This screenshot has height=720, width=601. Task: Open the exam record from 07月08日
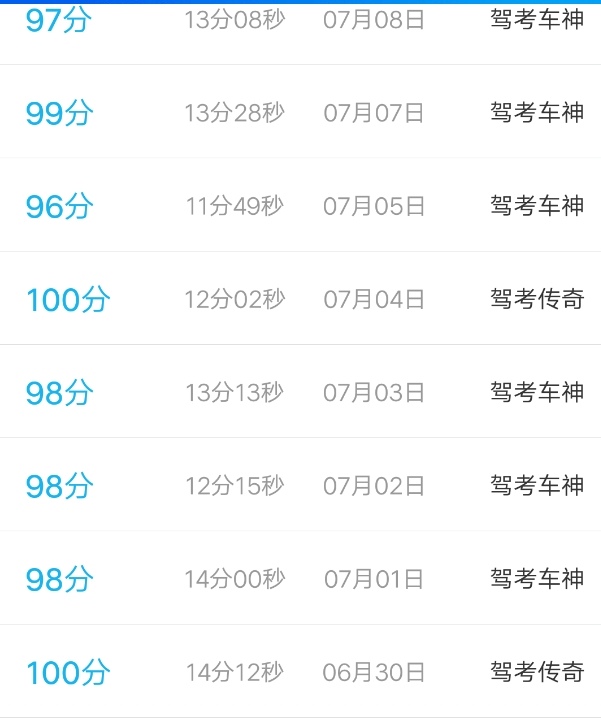coord(300,22)
